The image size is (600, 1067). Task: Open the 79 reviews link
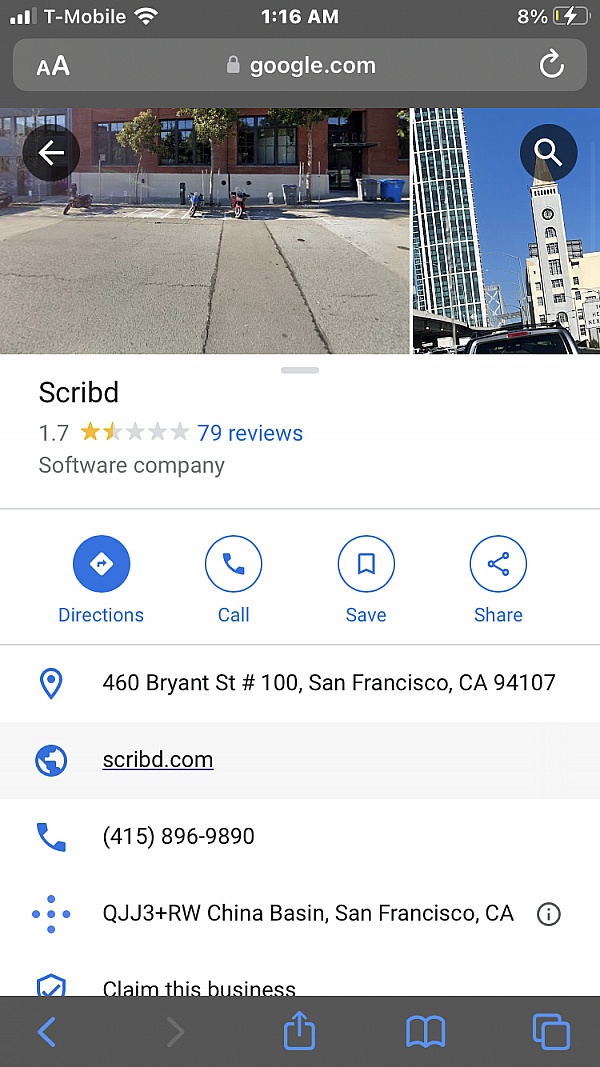(250, 433)
